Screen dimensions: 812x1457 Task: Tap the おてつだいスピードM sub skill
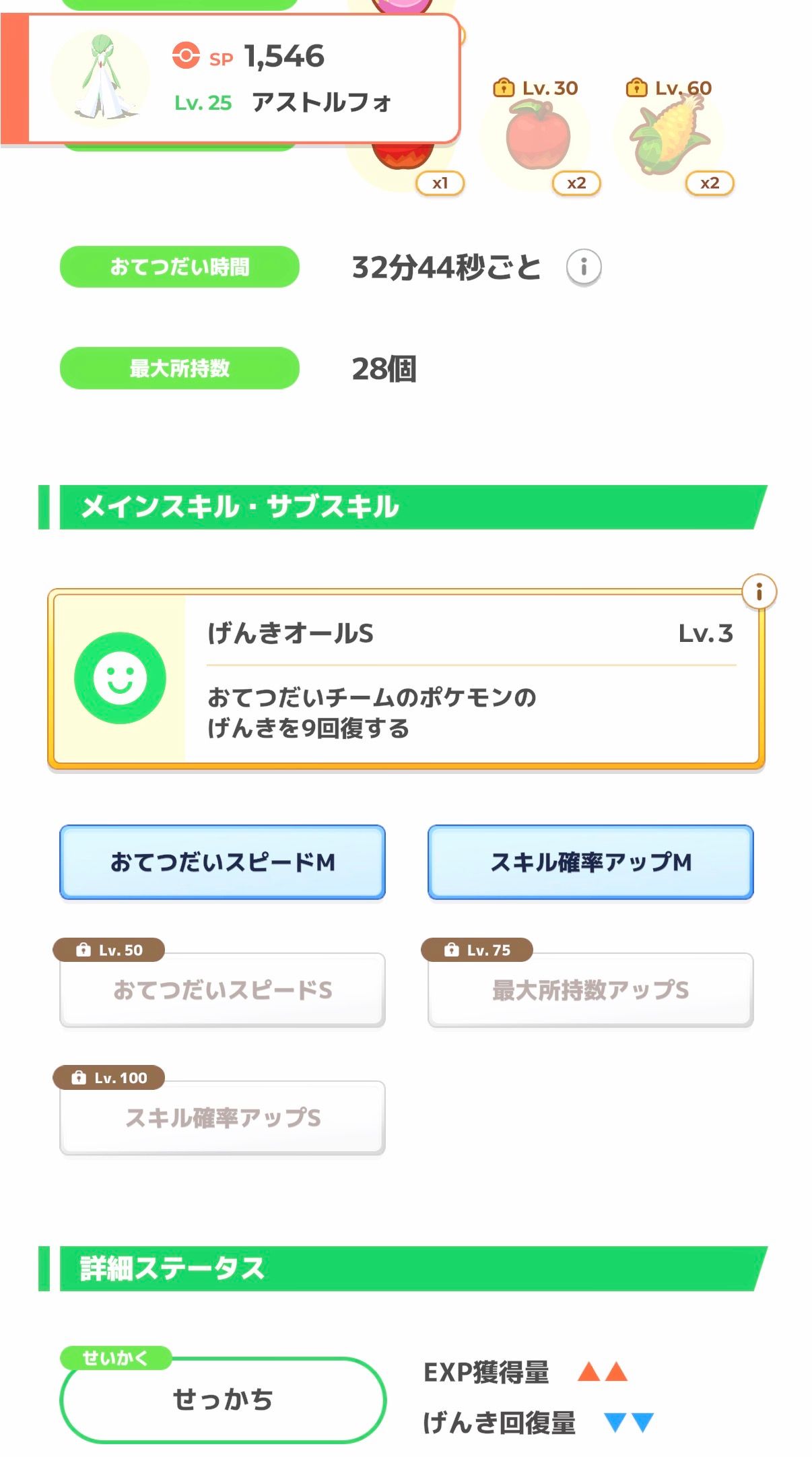pos(222,862)
